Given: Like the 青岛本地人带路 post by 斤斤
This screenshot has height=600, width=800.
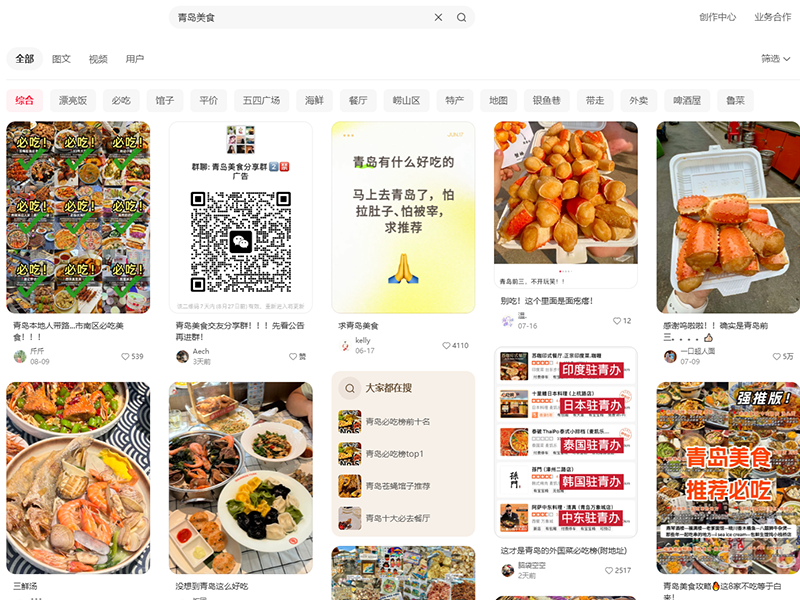Looking at the screenshot, I should [x=126, y=356].
